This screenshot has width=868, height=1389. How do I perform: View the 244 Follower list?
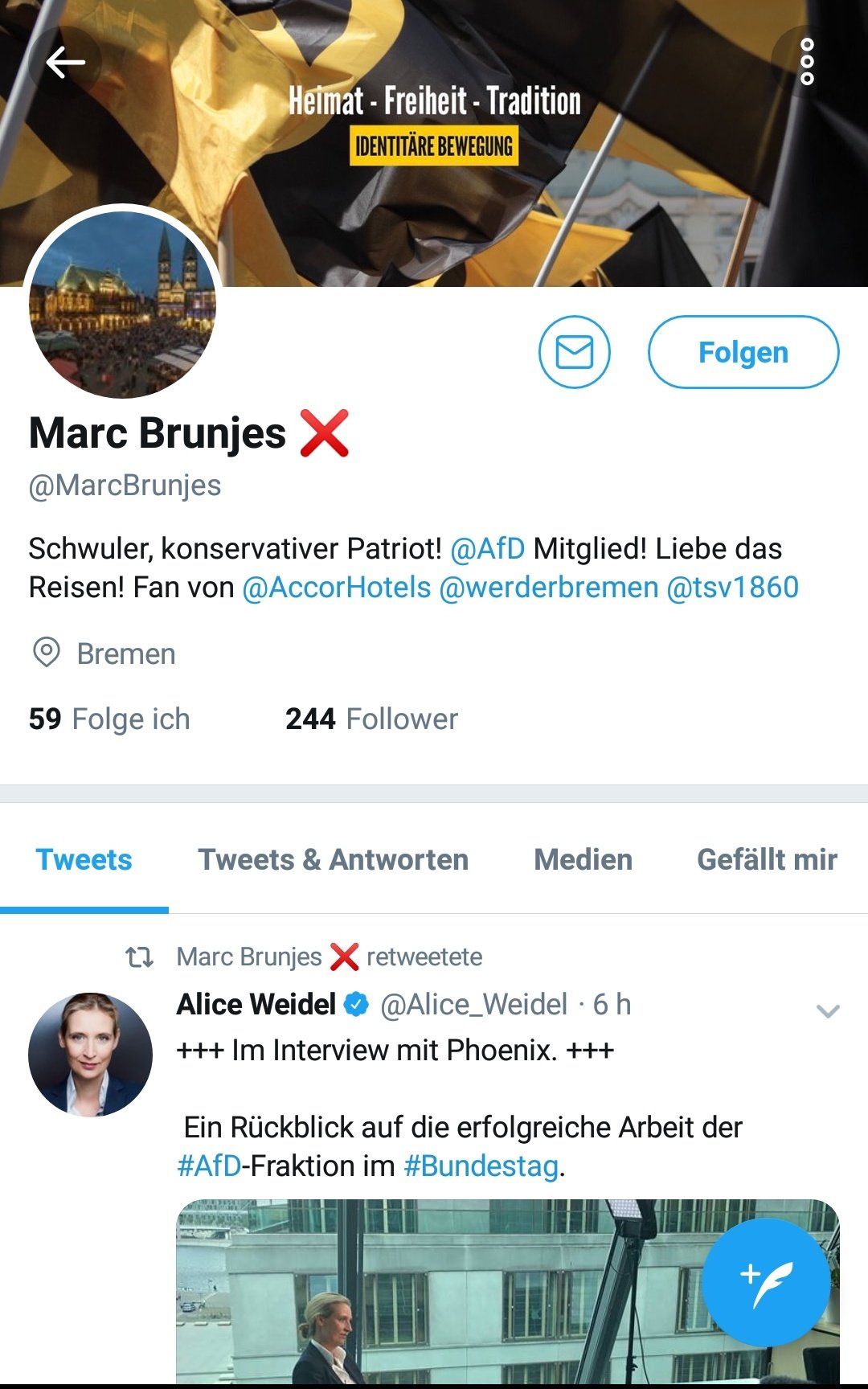[x=371, y=719]
